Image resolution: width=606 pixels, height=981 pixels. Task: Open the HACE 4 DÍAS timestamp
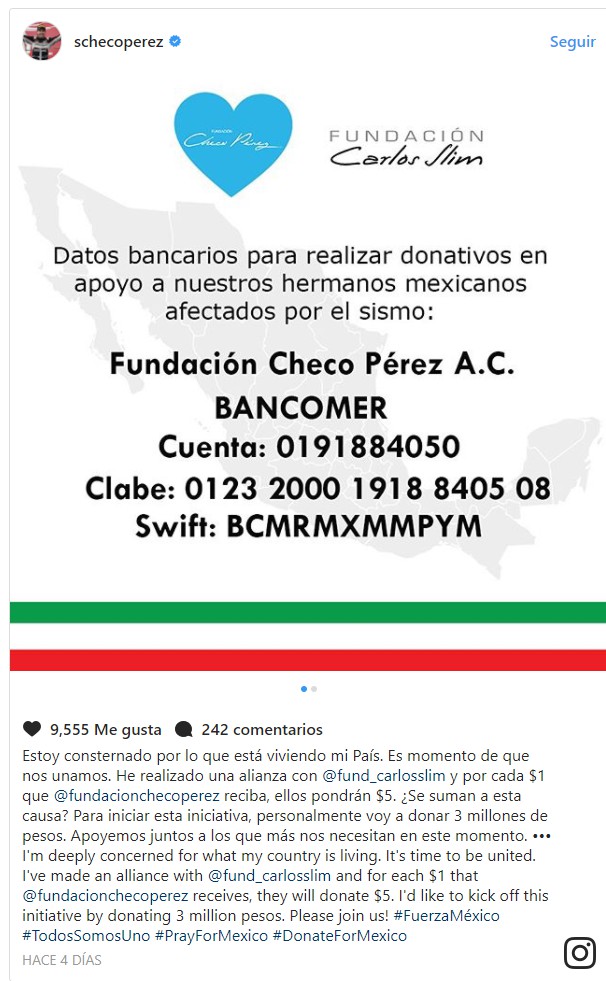62,960
